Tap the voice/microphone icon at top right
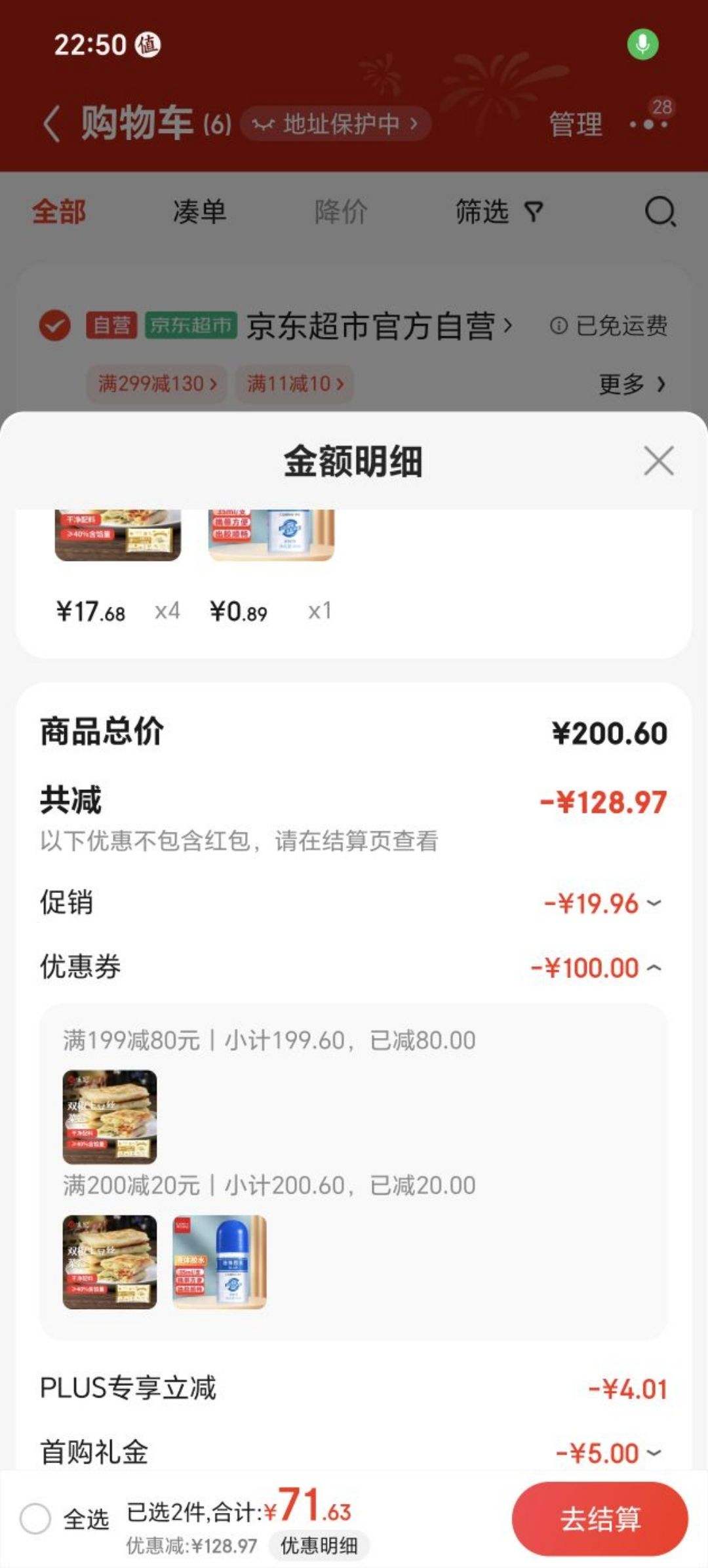708x1568 pixels. point(642,45)
